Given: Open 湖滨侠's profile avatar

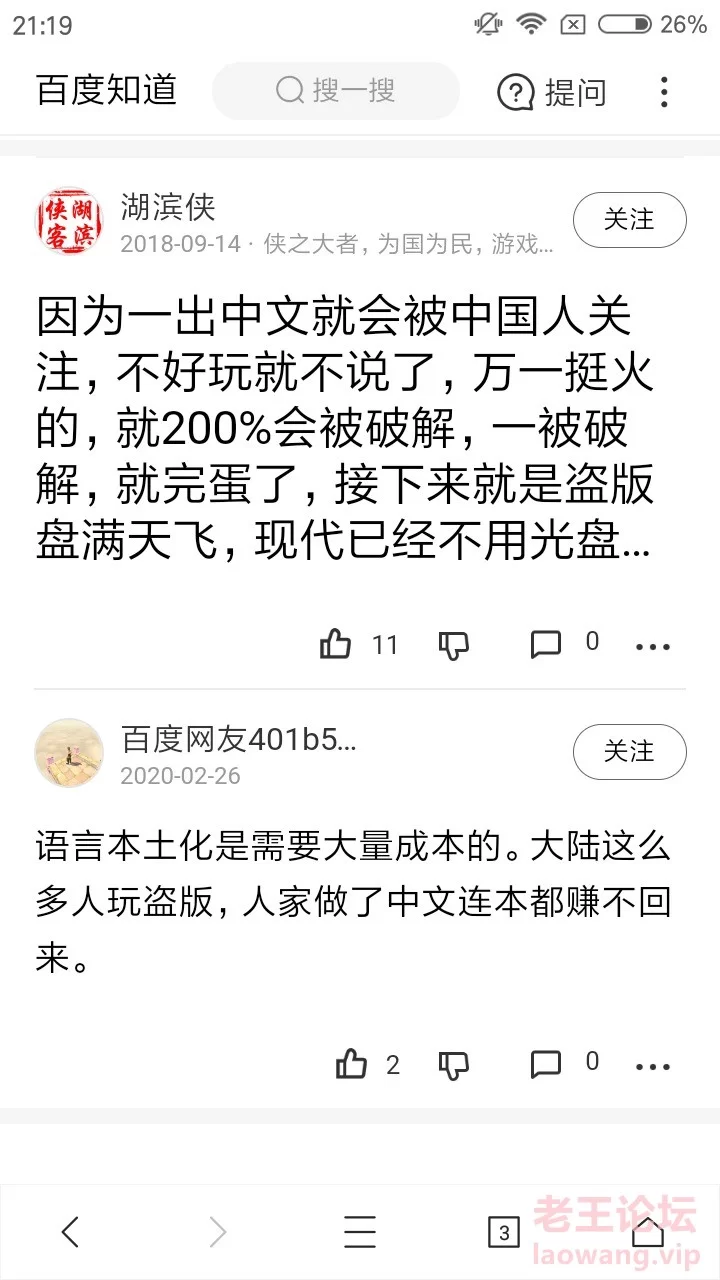Looking at the screenshot, I should coord(69,221).
